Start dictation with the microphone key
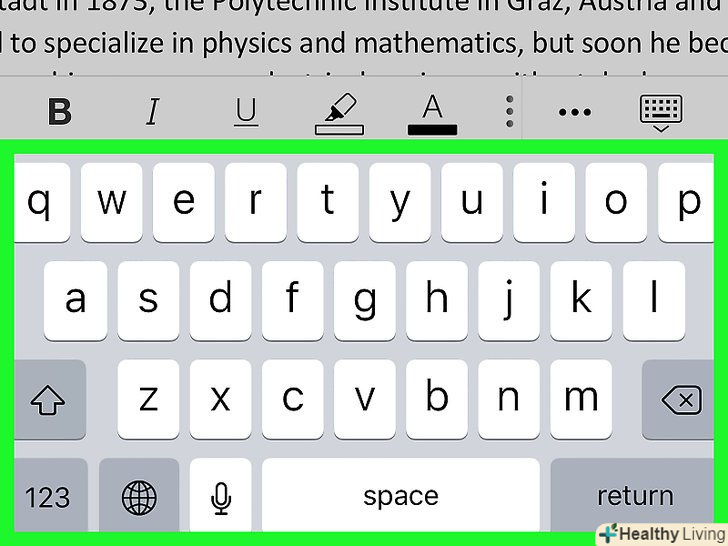The width and height of the screenshot is (728, 546). click(221, 496)
